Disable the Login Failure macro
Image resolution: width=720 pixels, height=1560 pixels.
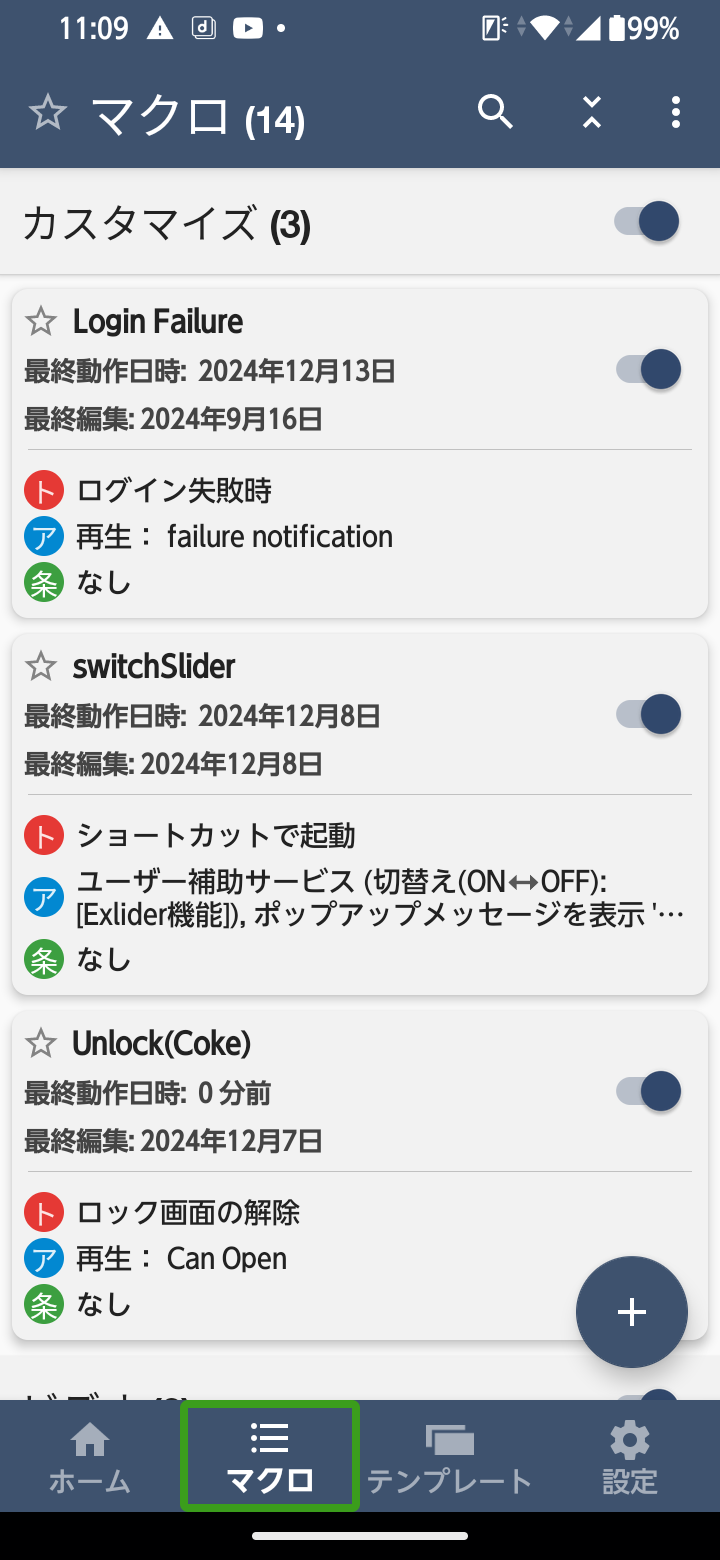click(649, 370)
